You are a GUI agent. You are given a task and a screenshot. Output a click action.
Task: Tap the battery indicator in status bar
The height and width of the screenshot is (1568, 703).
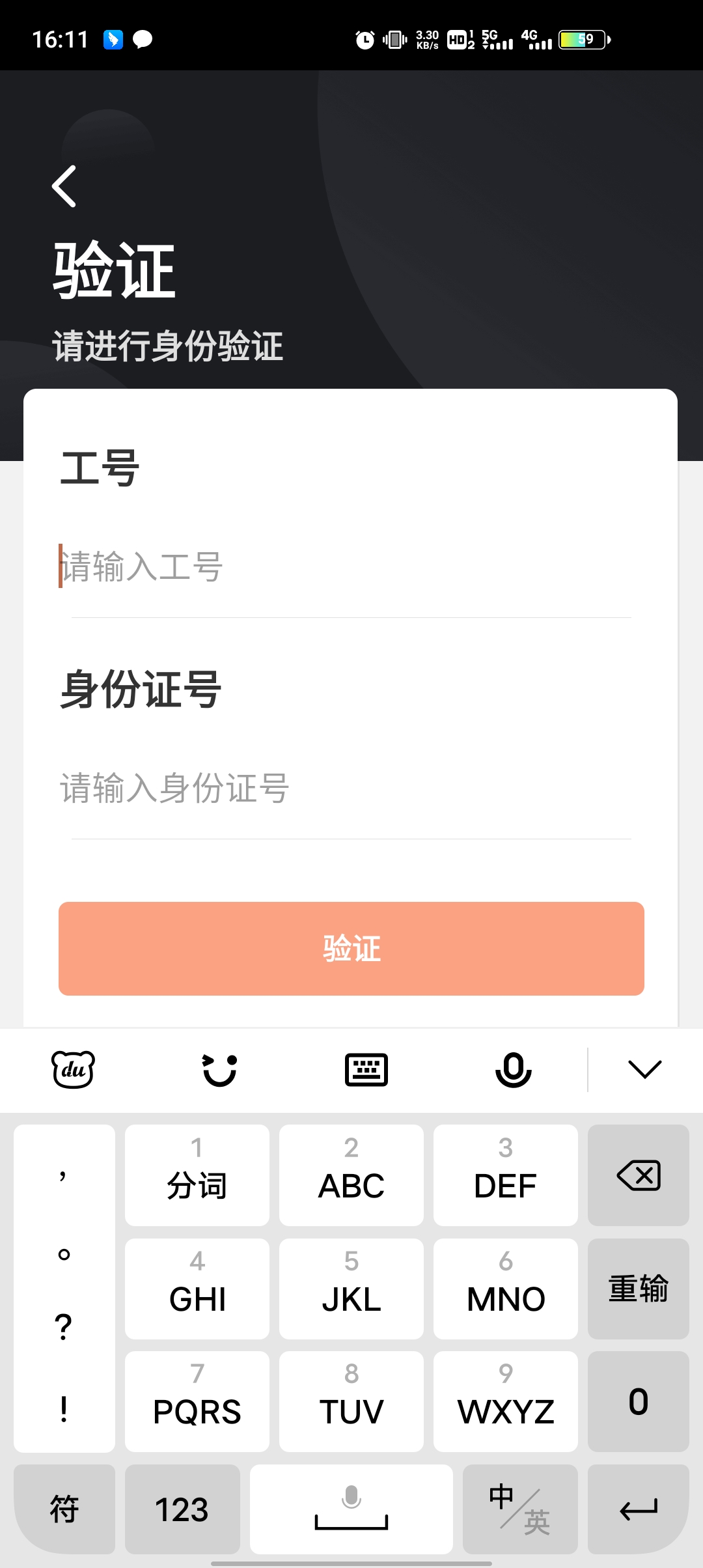pos(581,40)
